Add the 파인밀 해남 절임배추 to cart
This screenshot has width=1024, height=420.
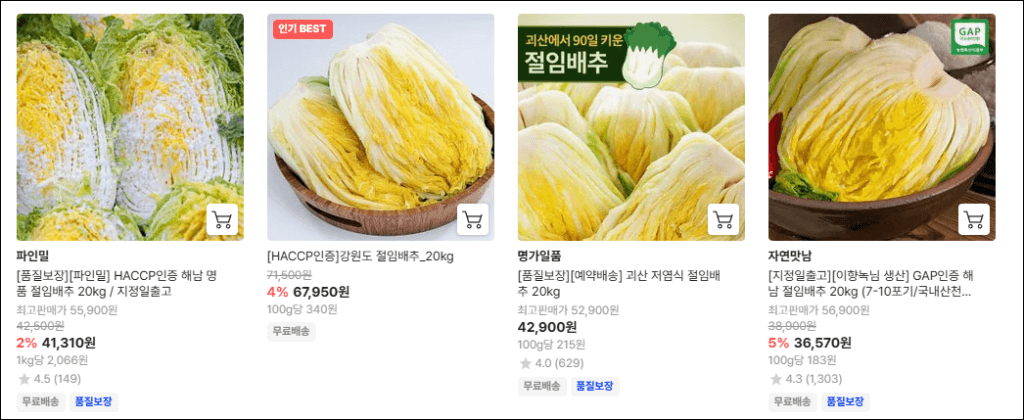[x=222, y=220]
